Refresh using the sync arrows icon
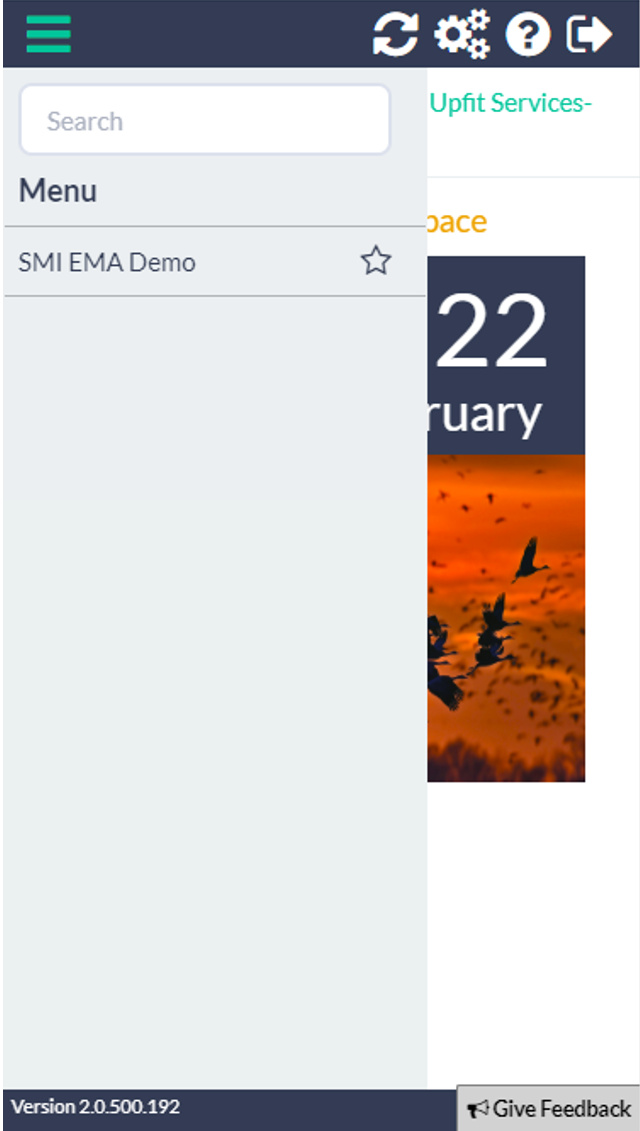Viewport: 640px width, 1131px height. click(395, 34)
